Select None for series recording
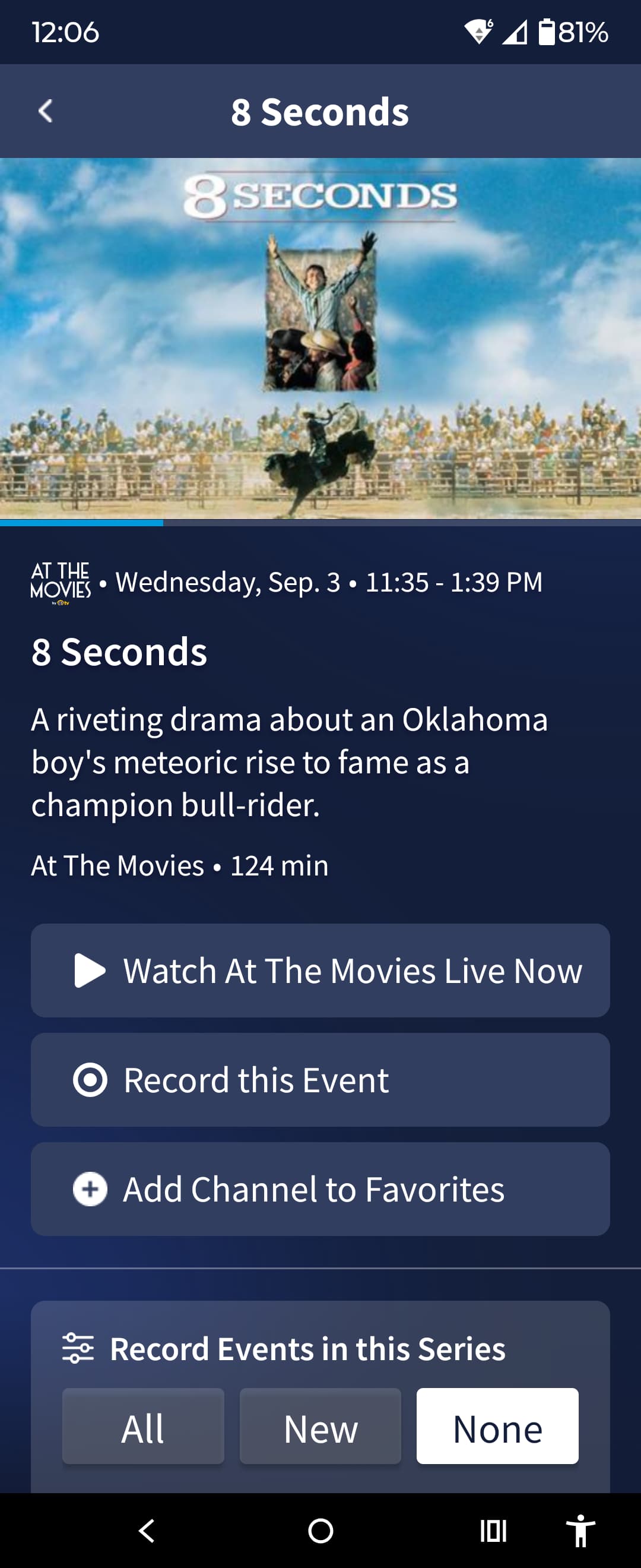This screenshot has height=1568, width=641. [497, 1426]
